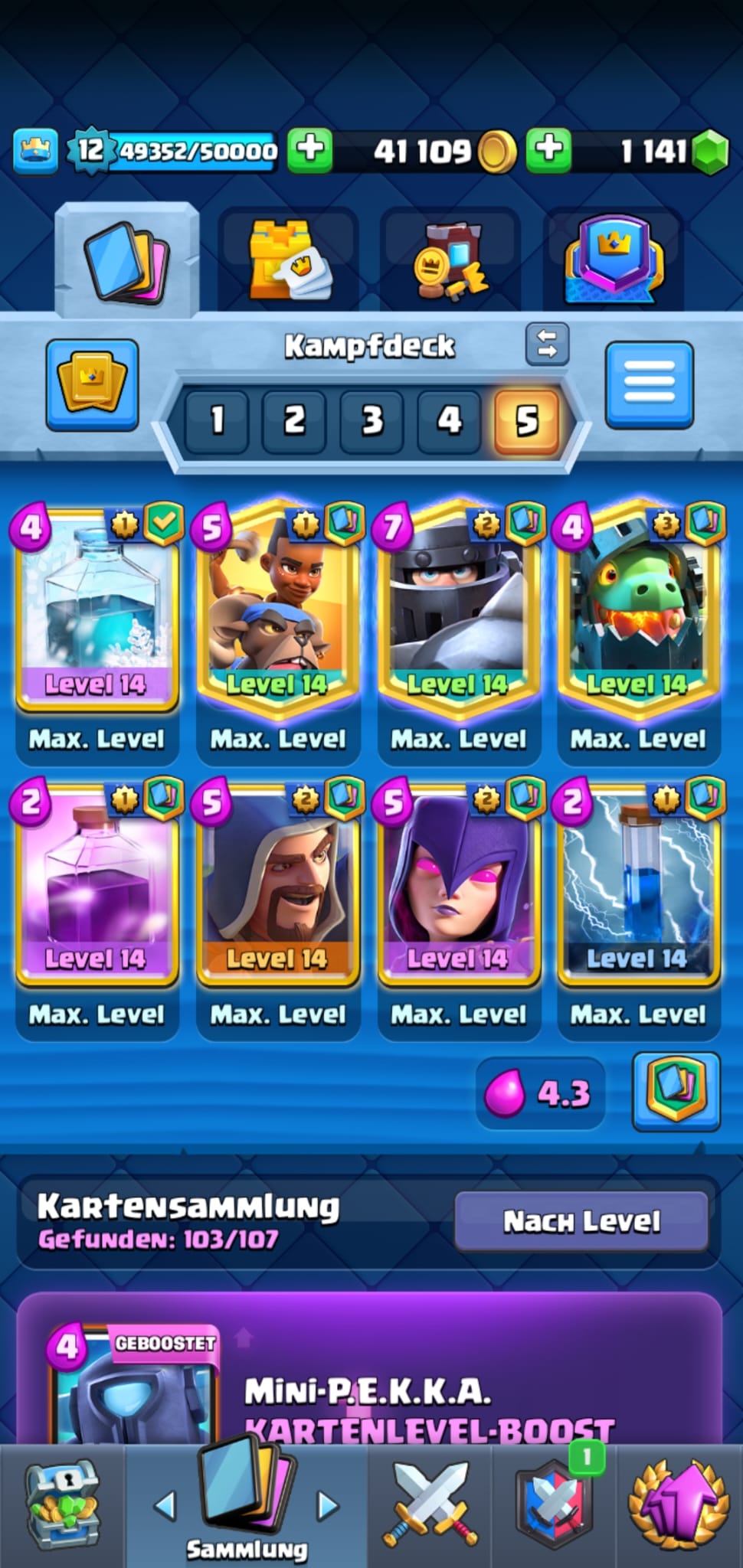The height and width of the screenshot is (1568, 743).
Task: Select the Wizard card
Action: click(x=277, y=888)
